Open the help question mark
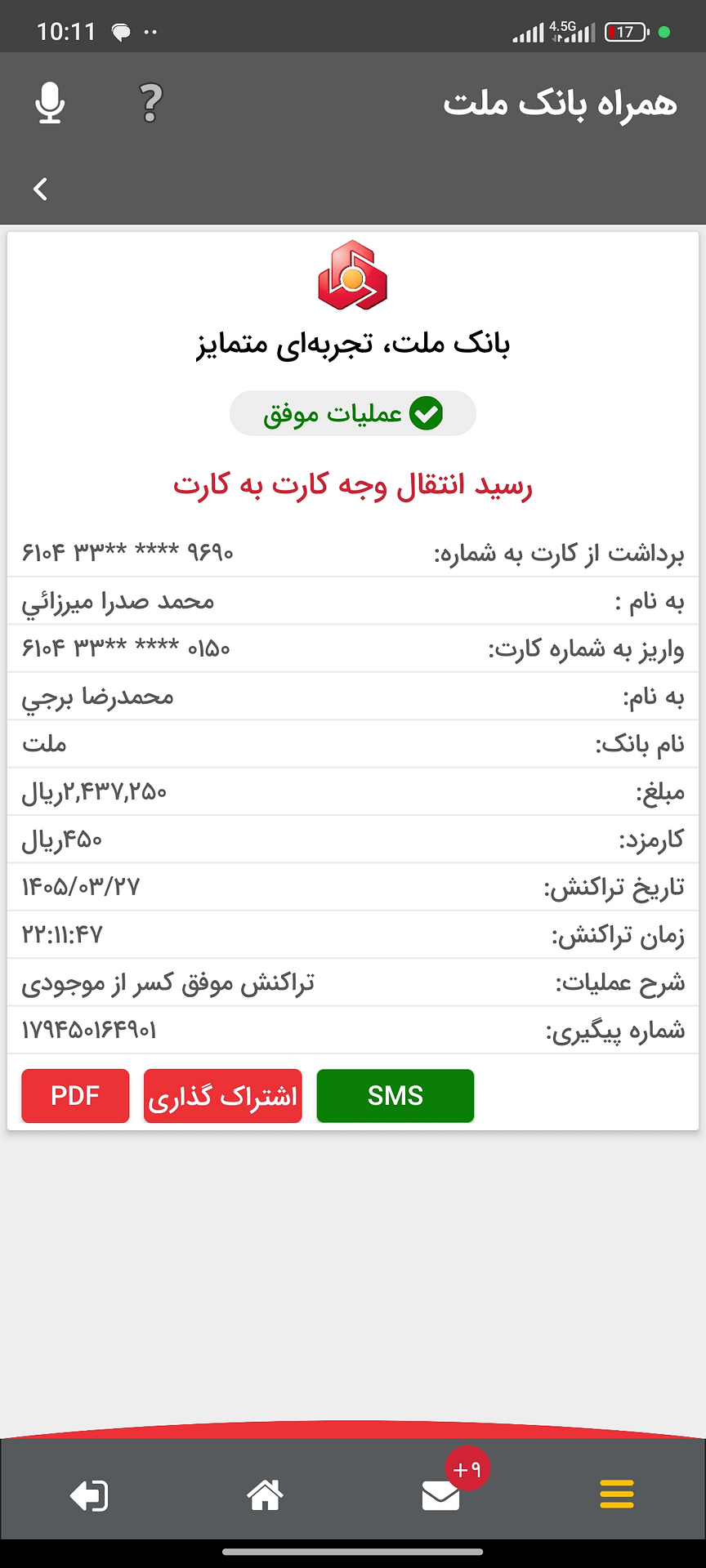This screenshot has height=1568, width=706. coord(150,104)
